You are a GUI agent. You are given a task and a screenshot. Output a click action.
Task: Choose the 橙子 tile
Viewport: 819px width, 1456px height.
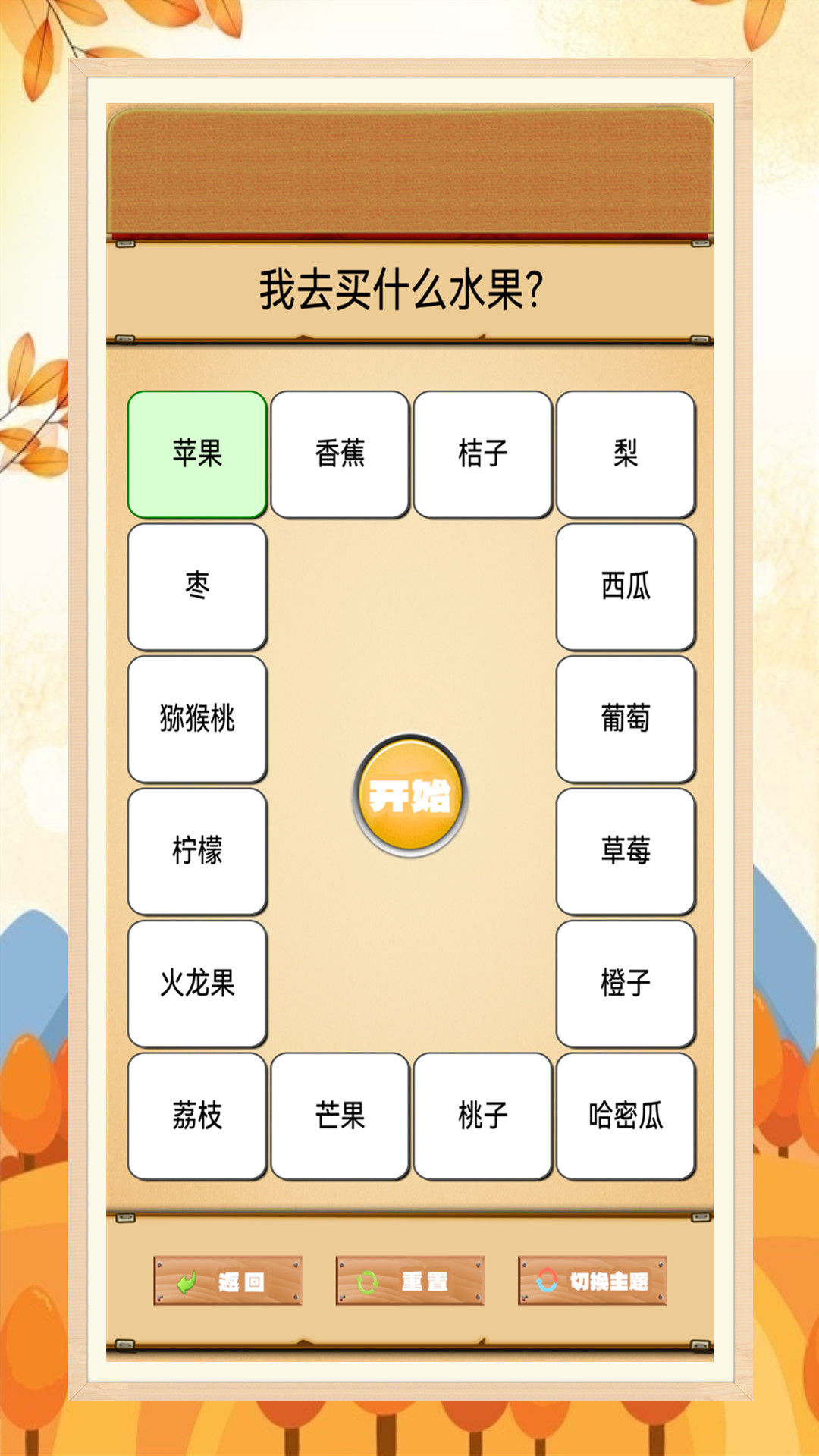pyautogui.click(x=626, y=984)
